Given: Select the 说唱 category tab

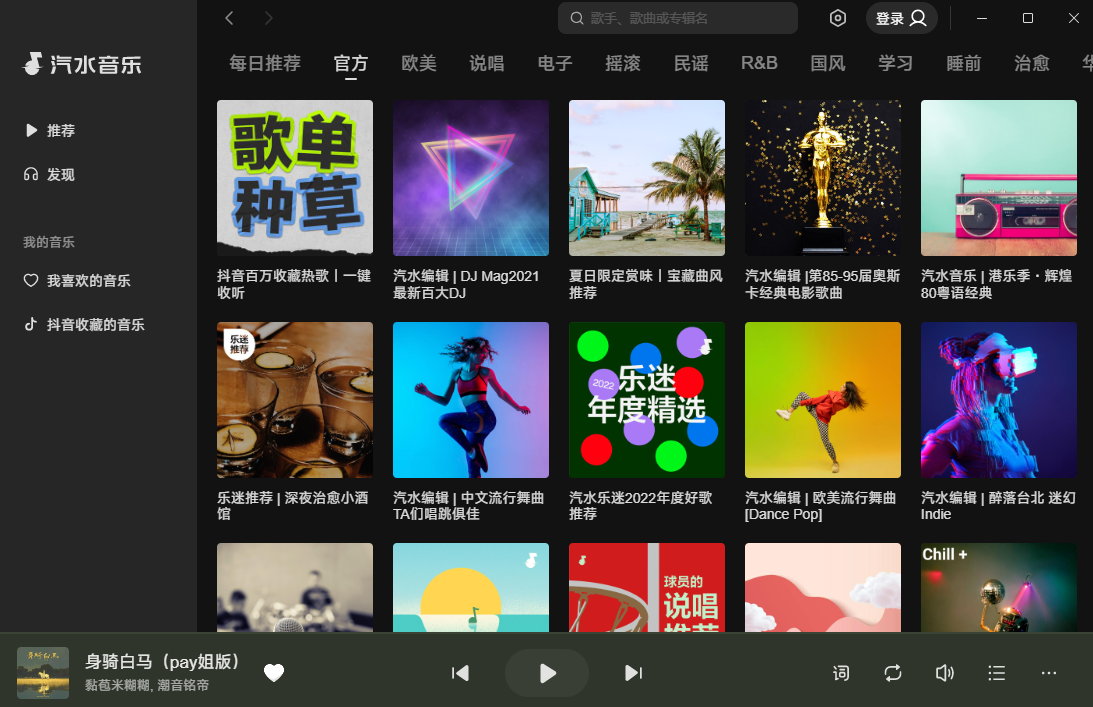Looking at the screenshot, I should [x=487, y=64].
